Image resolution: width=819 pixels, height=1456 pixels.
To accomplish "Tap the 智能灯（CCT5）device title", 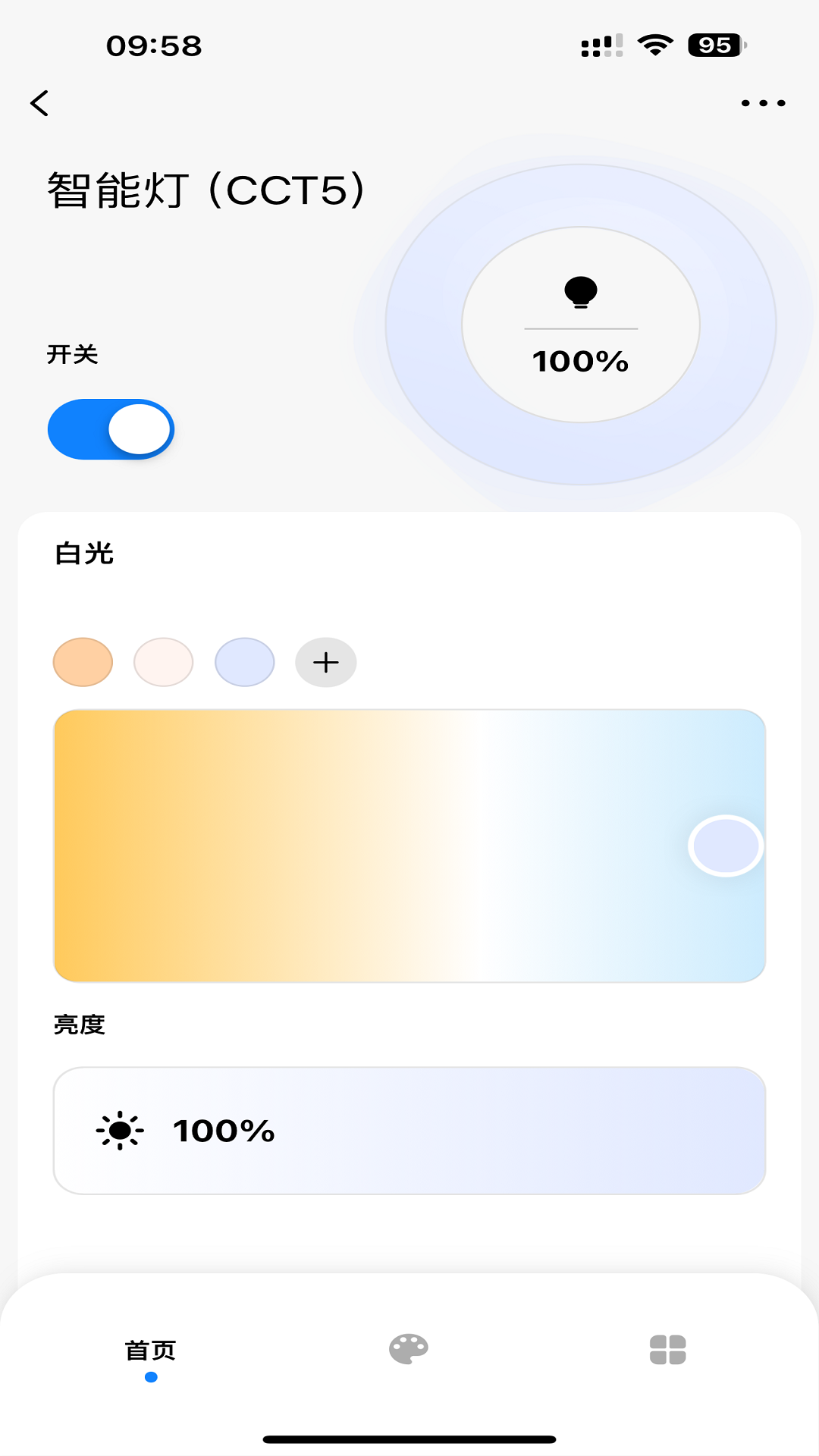I will point(205,189).
